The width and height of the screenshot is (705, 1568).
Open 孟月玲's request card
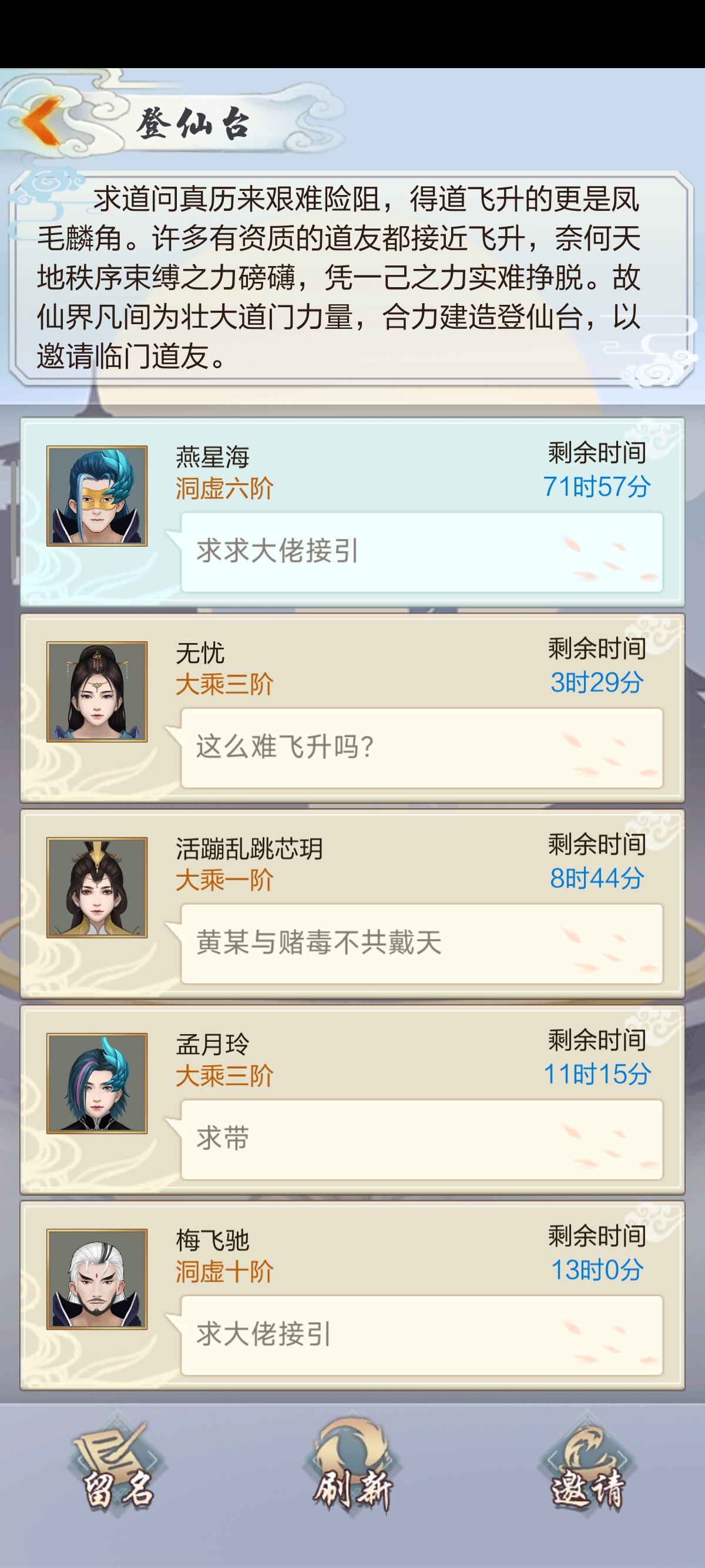tap(352, 1099)
